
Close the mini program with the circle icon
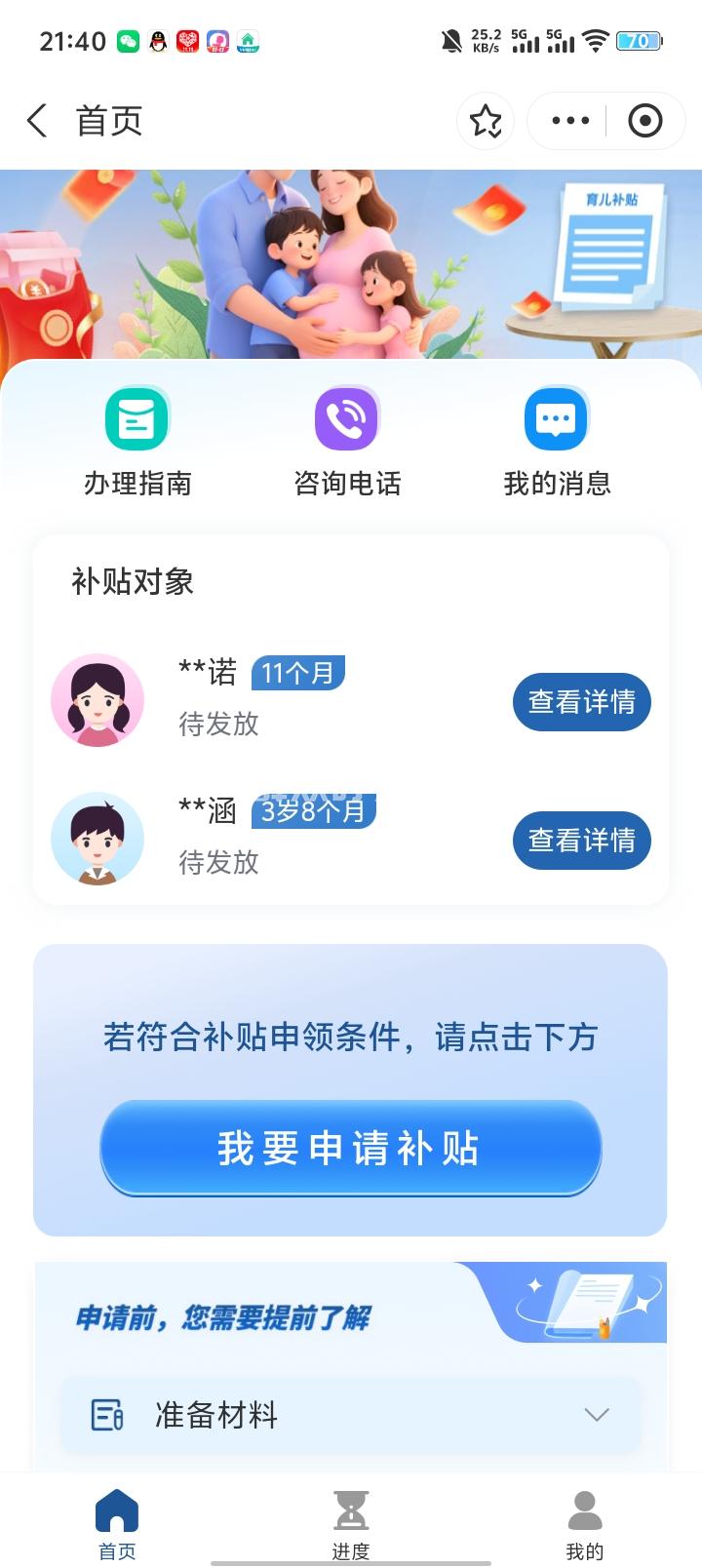644,121
